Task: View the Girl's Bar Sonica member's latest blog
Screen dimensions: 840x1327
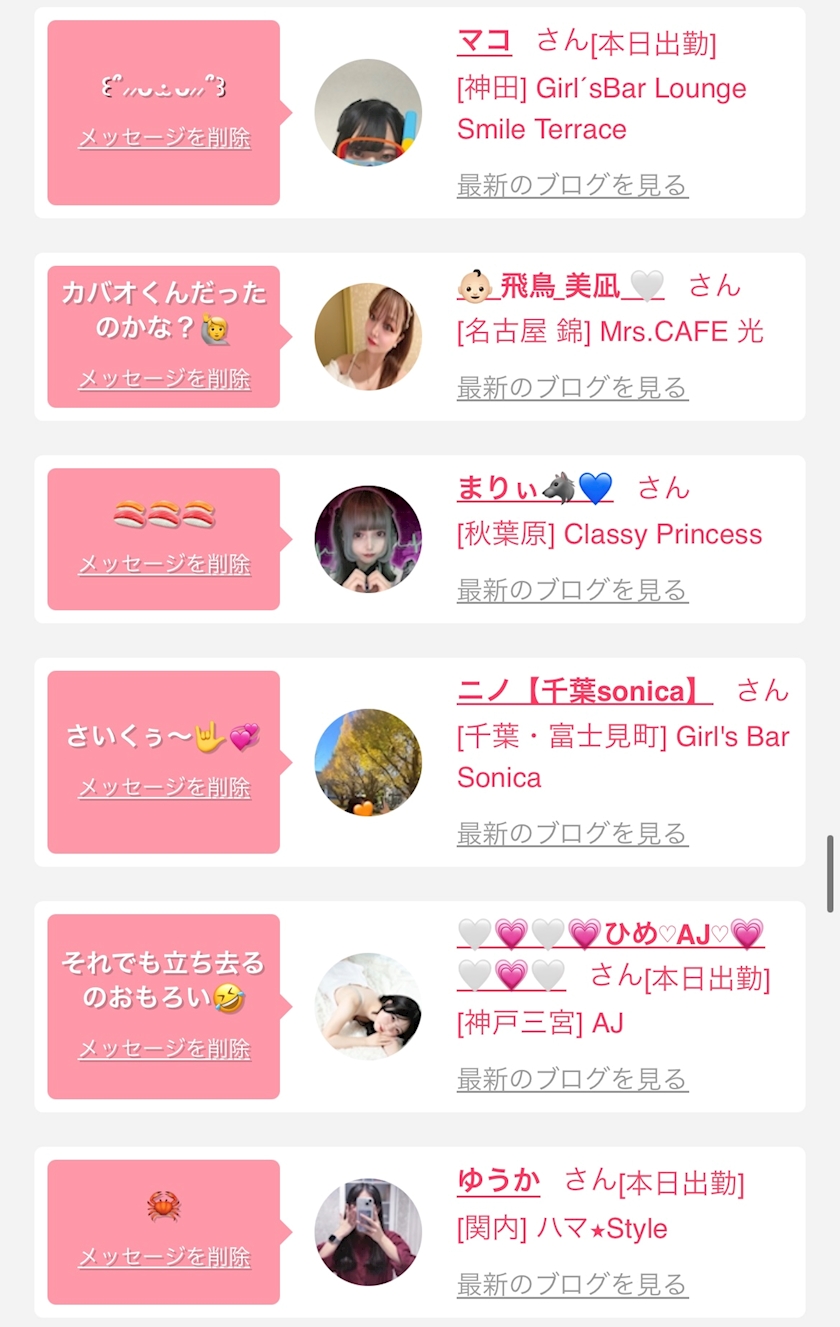Action: (x=572, y=833)
